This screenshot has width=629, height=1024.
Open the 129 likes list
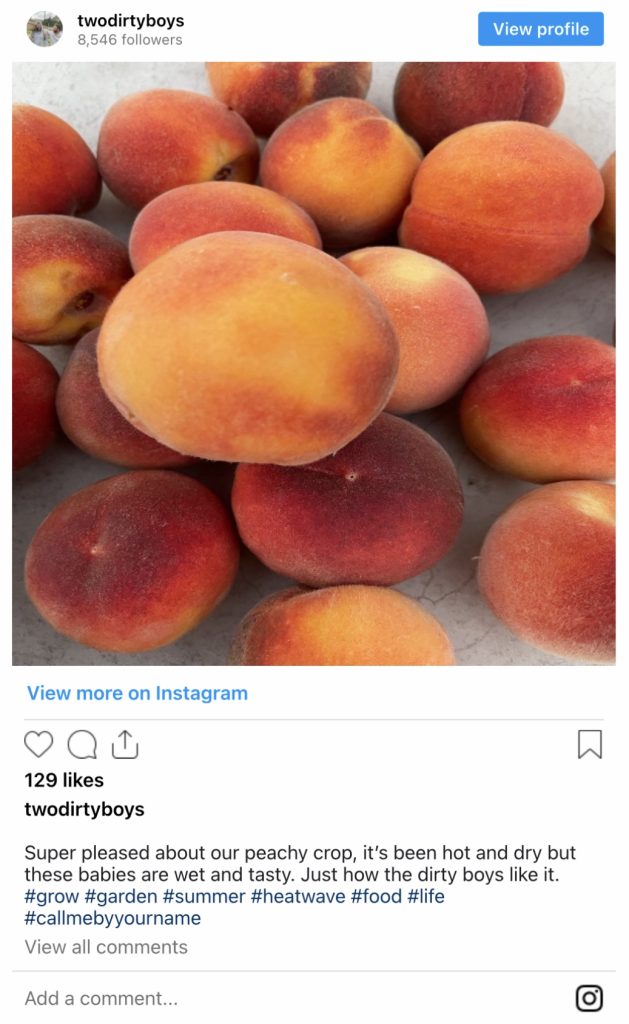[64, 780]
